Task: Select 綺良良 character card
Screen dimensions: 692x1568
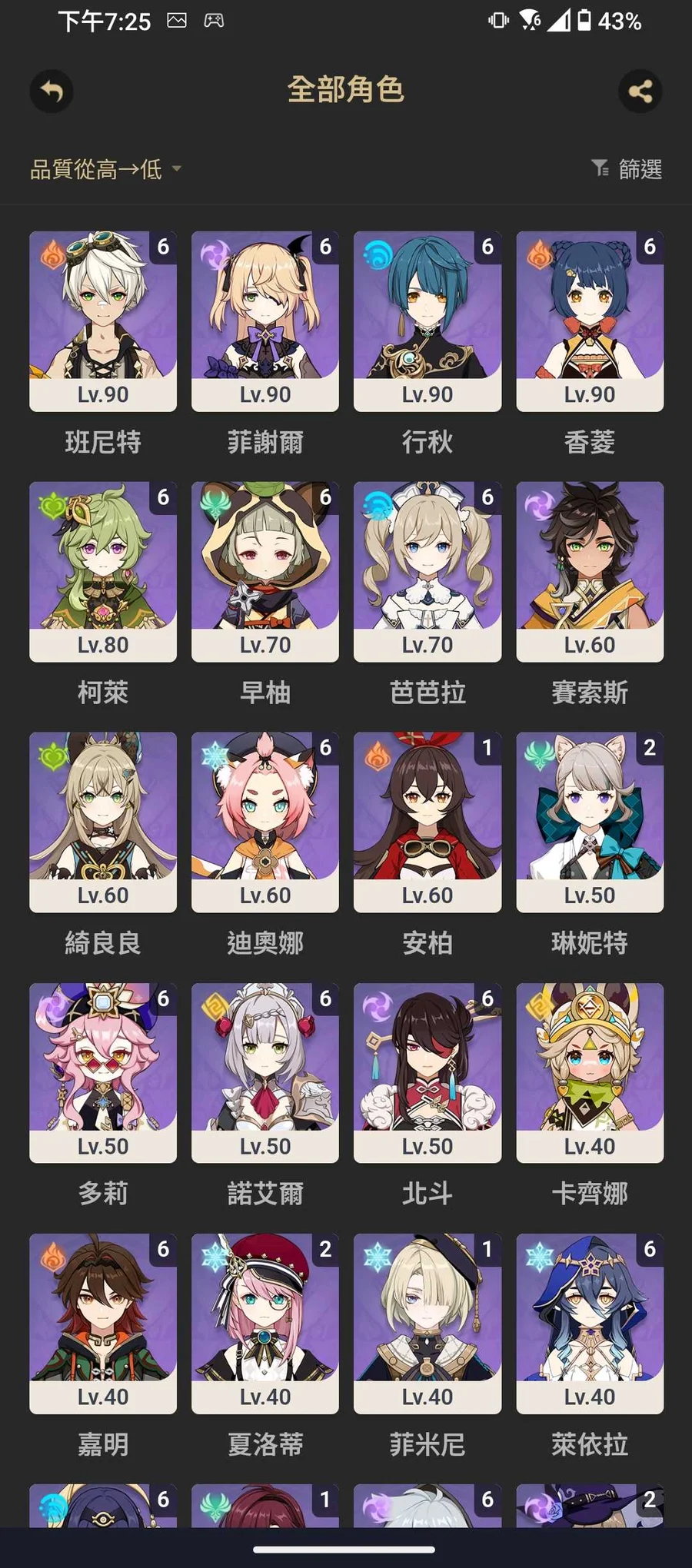Action: [103, 822]
